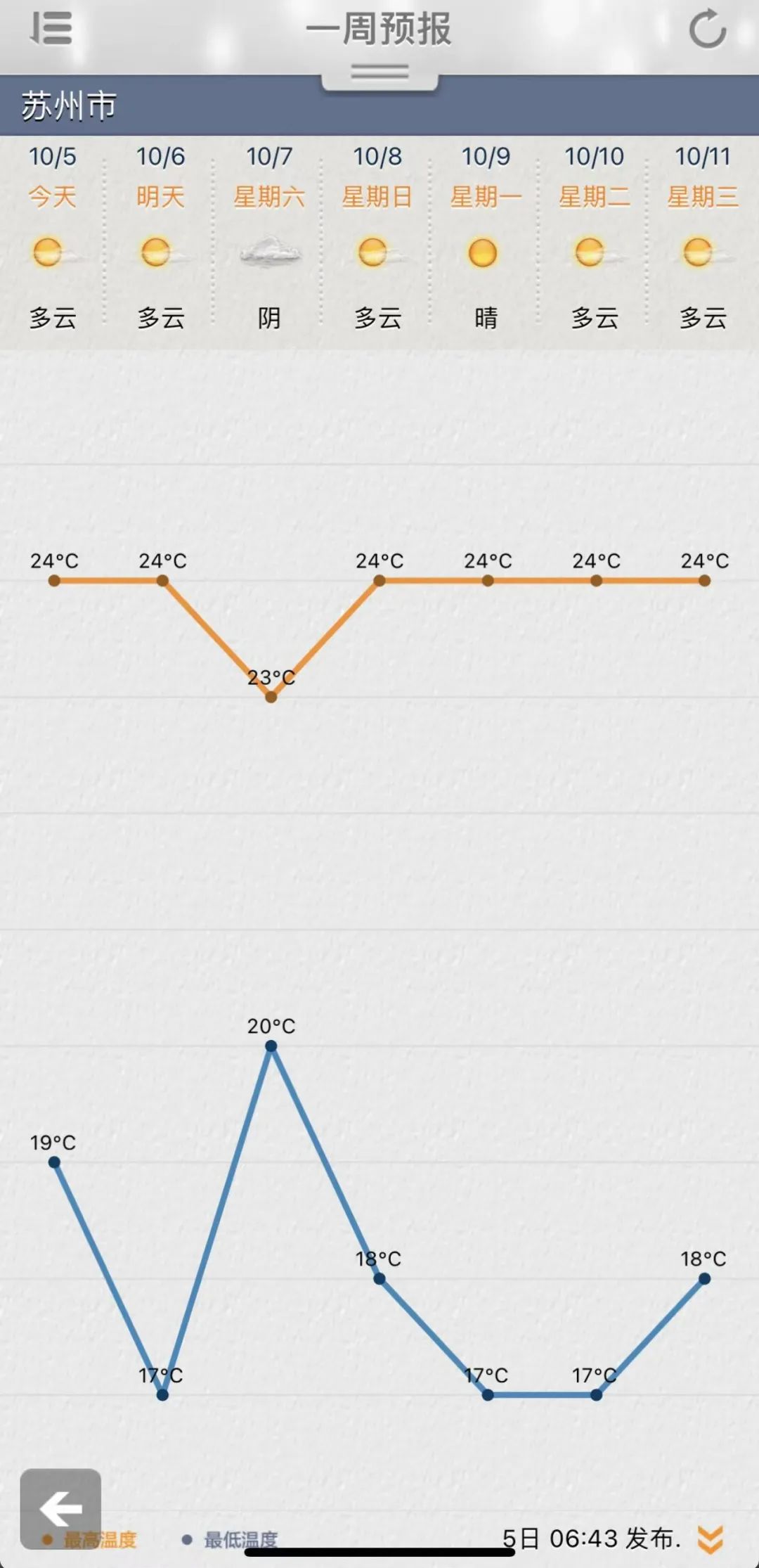The image size is (759, 1568).
Task: Select the 10/9 星期一 forecast column
Action: (x=485, y=239)
